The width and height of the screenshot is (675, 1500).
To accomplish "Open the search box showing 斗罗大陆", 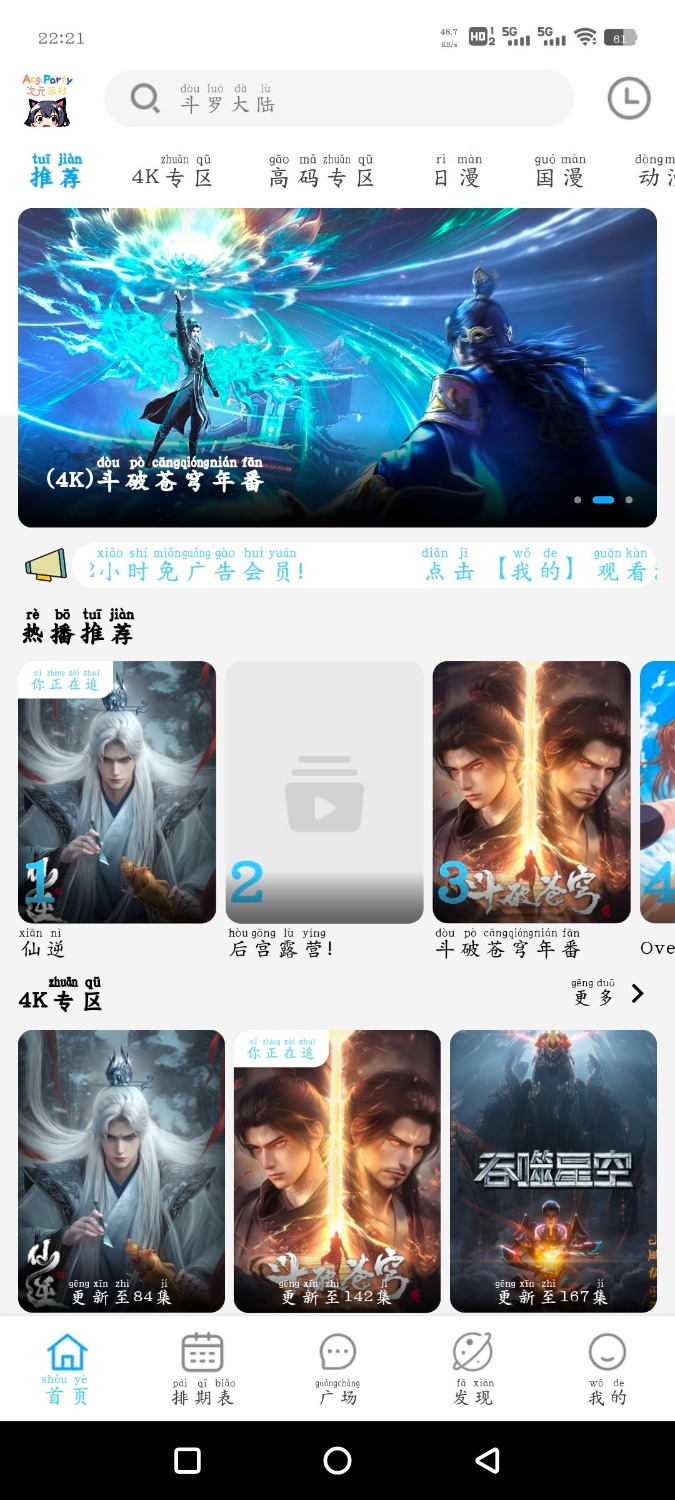I will (x=340, y=98).
